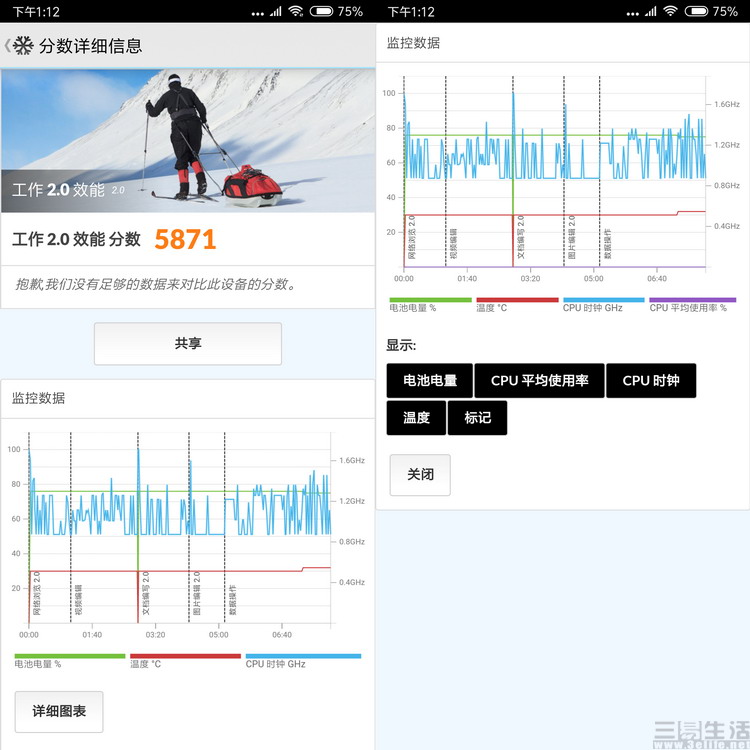Toggle the CPU 时钟 display button
The width and height of the screenshot is (750, 750).
pos(650,381)
